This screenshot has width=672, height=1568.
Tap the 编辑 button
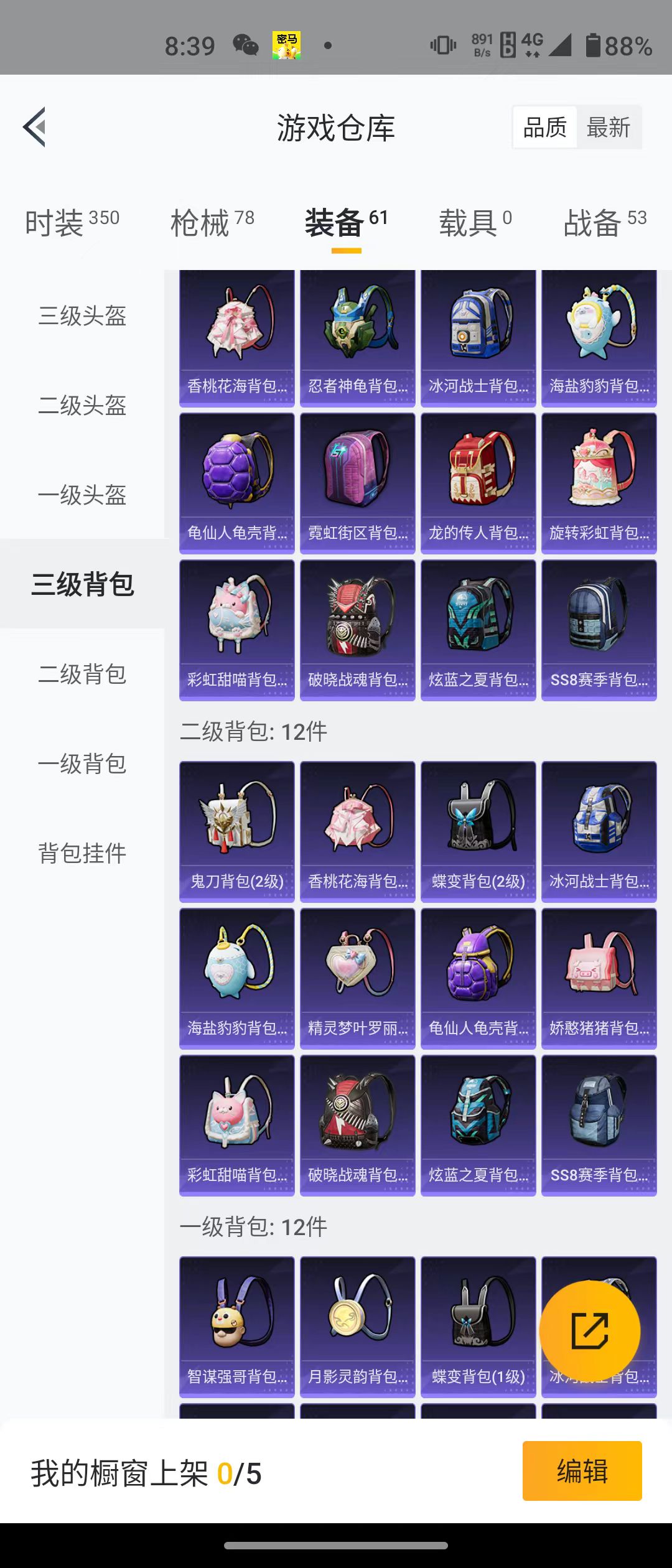(582, 1471)
